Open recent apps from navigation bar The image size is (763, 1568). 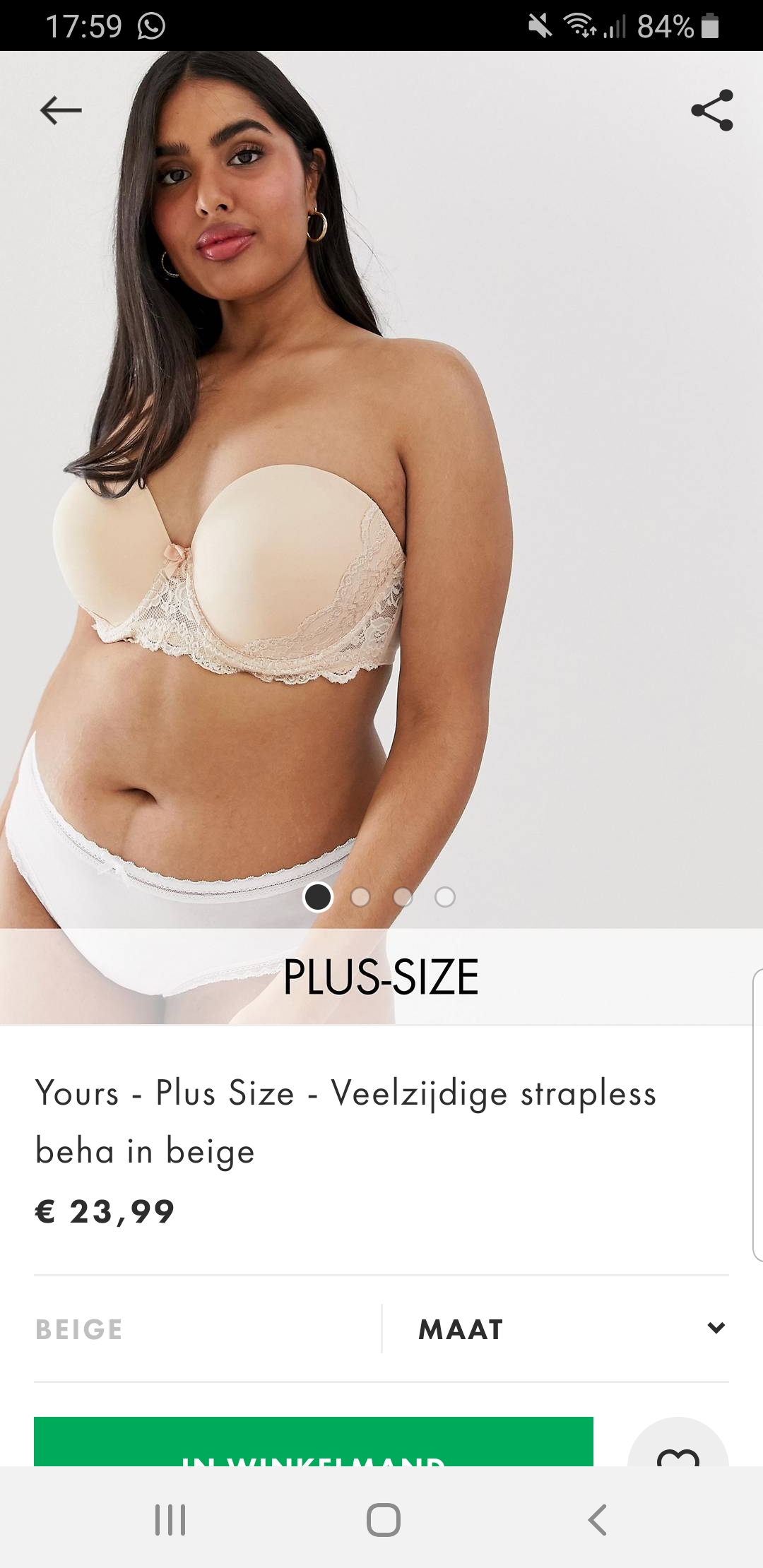pos(170,1520)
